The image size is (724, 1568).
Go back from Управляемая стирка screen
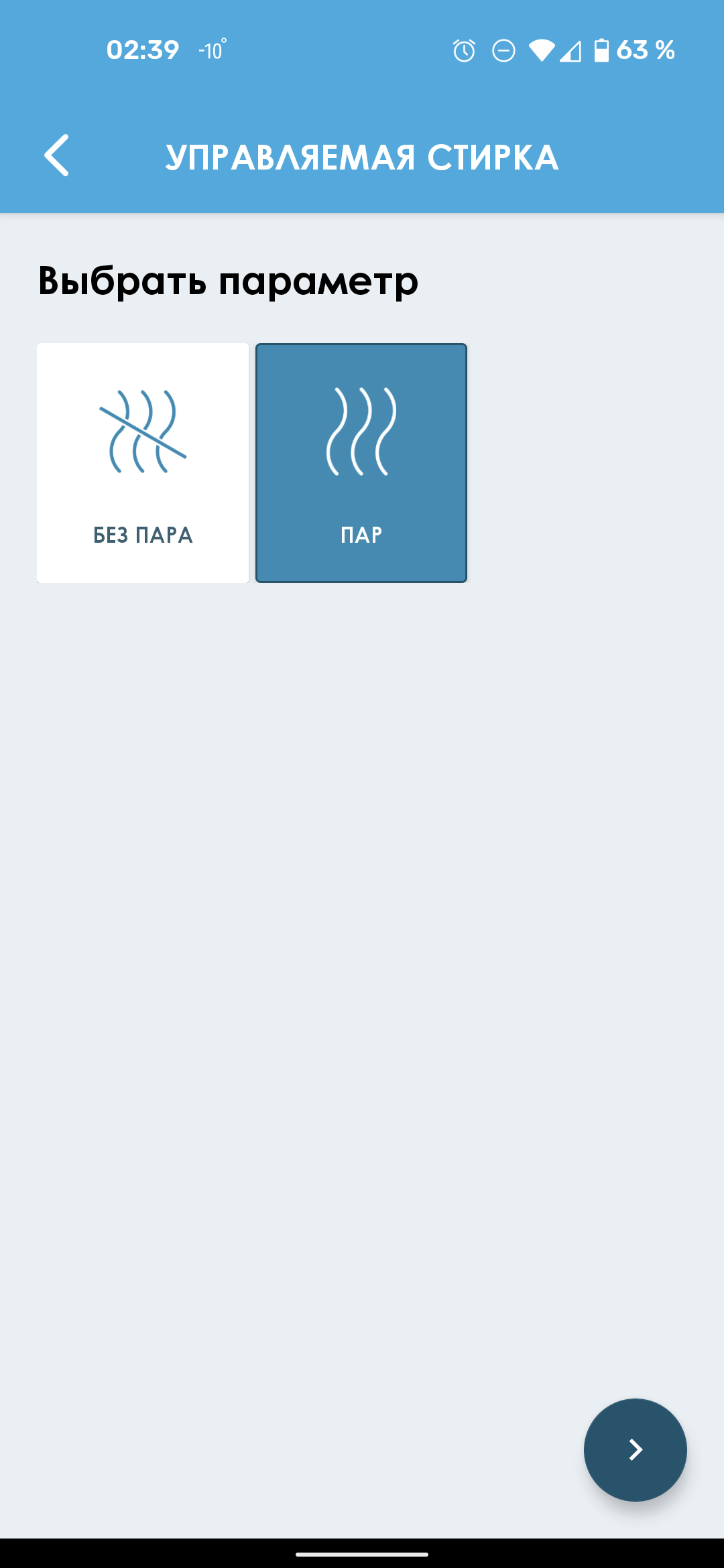[57, 155]
